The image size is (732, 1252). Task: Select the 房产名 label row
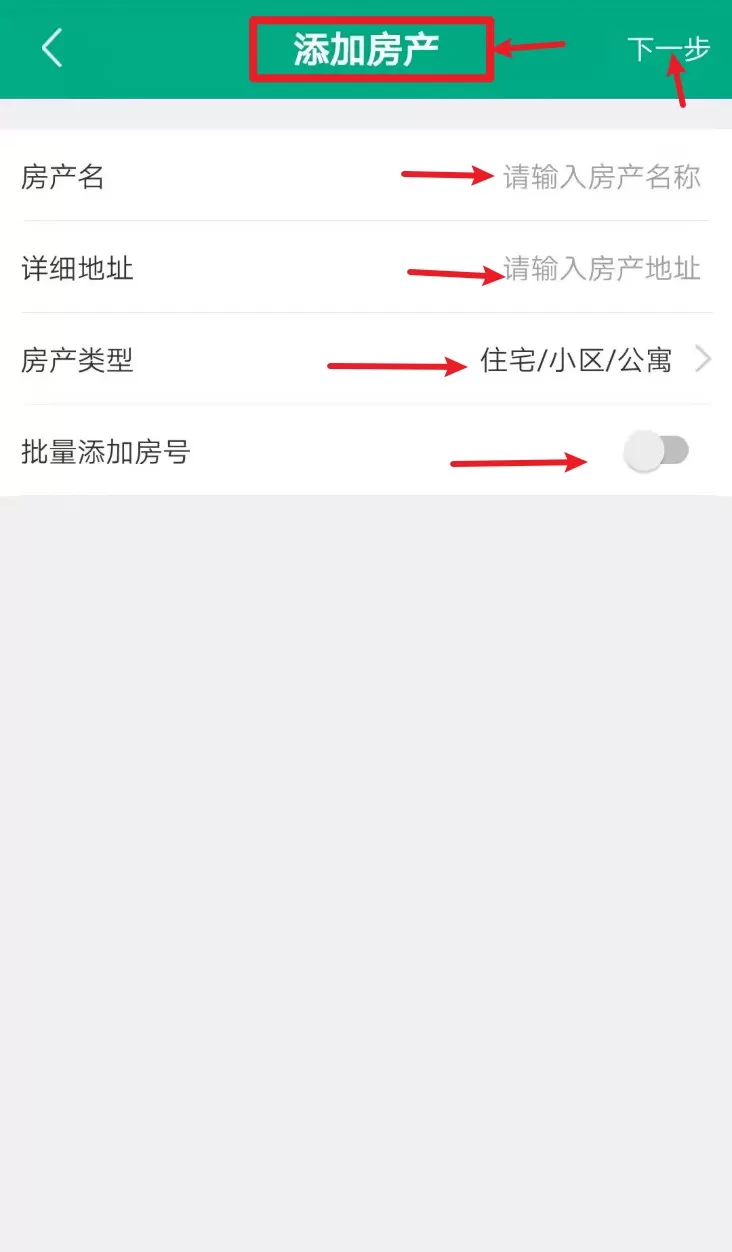click(x=62, y=177)
